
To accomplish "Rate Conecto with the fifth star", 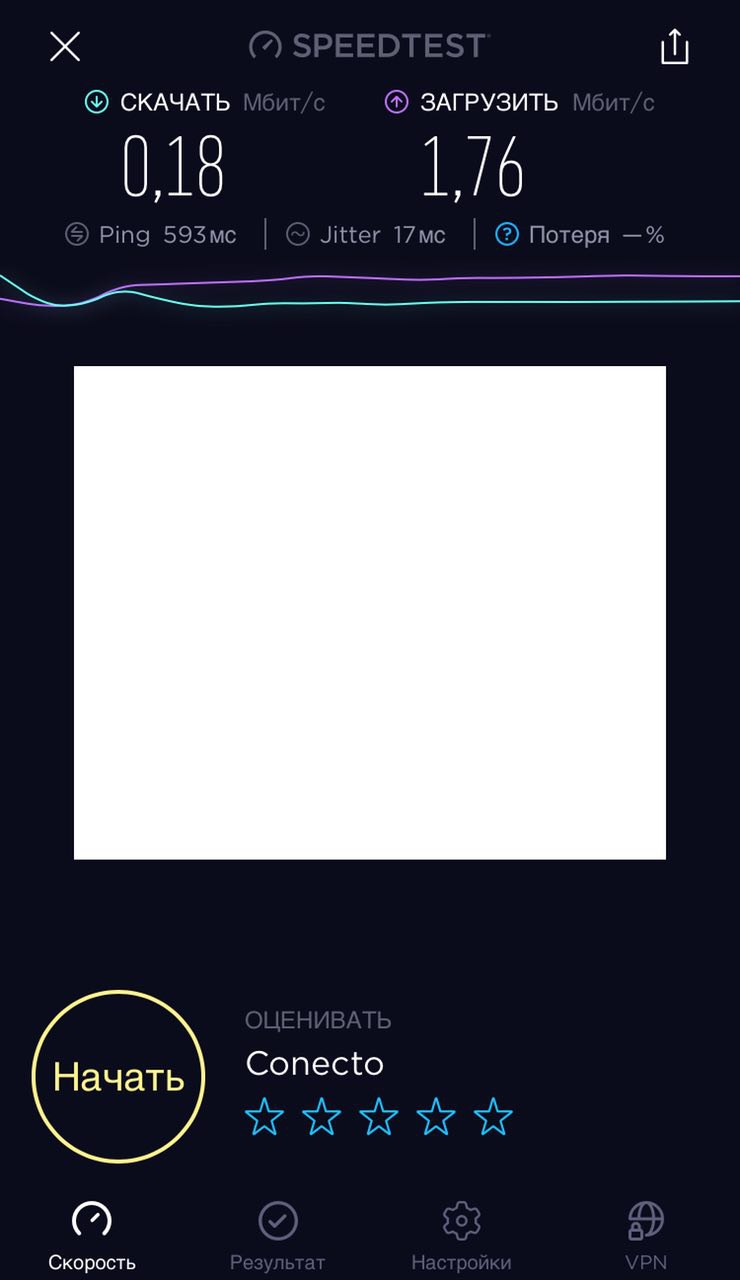I will [493, 1116].
